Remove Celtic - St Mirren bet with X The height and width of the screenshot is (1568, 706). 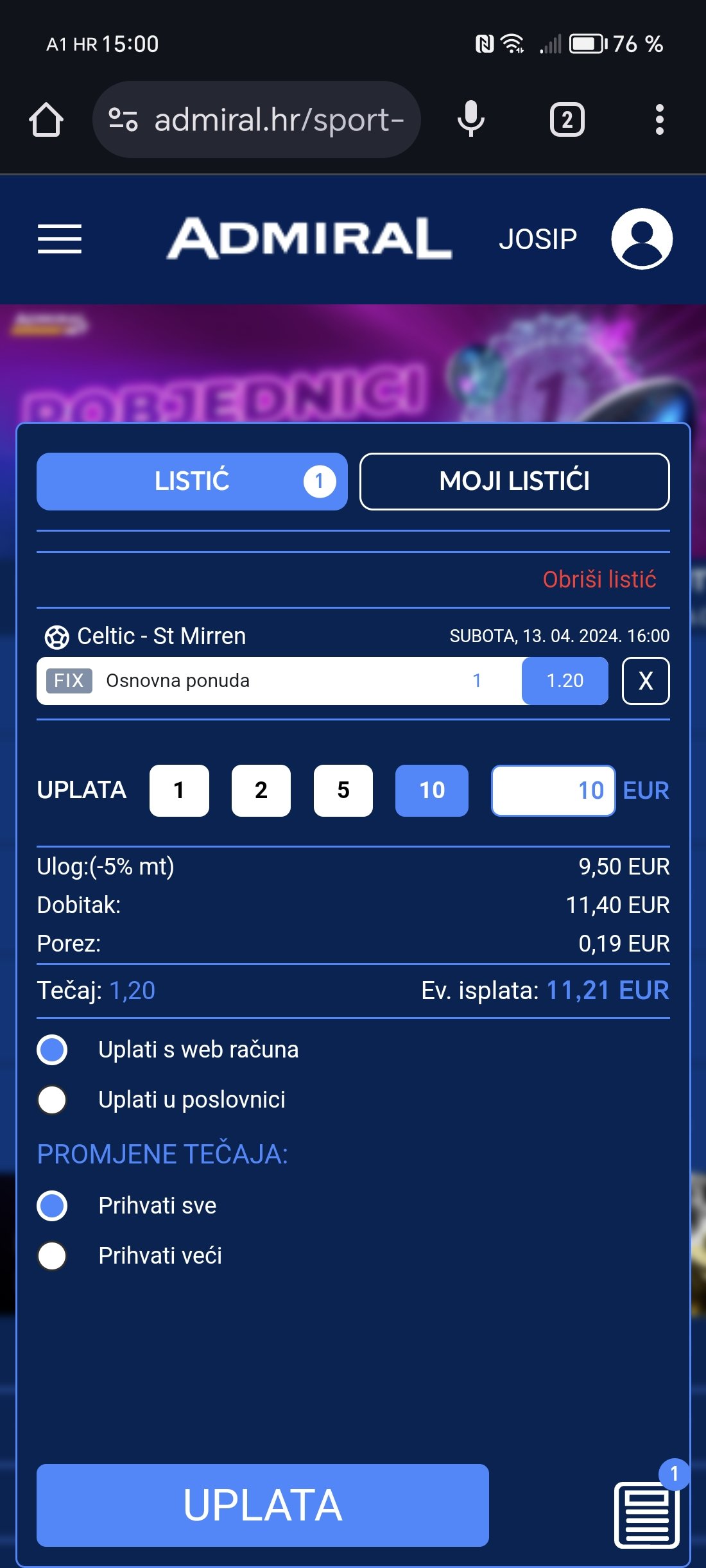(646, 681)
